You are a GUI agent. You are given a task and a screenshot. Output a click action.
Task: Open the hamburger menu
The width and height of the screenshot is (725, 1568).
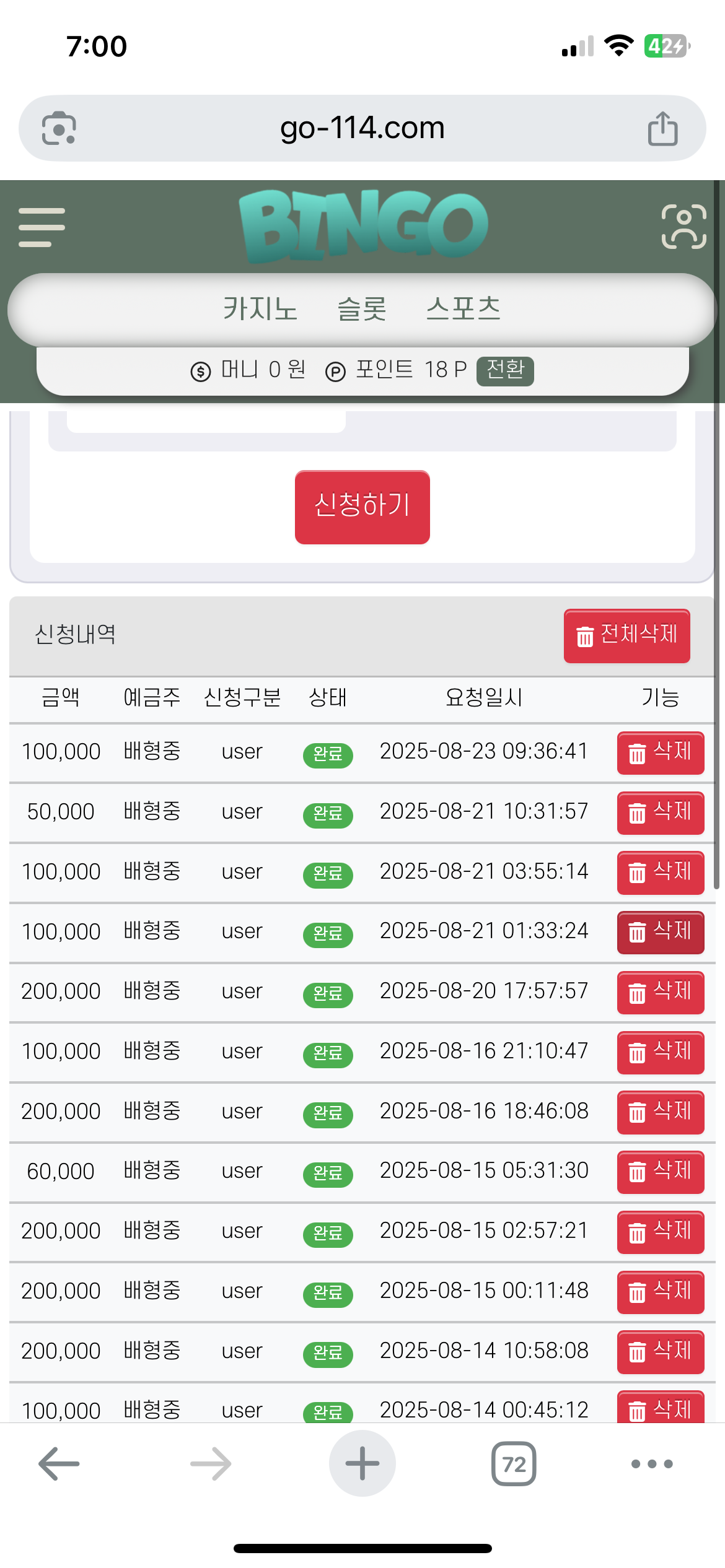(x=42, y=227)
